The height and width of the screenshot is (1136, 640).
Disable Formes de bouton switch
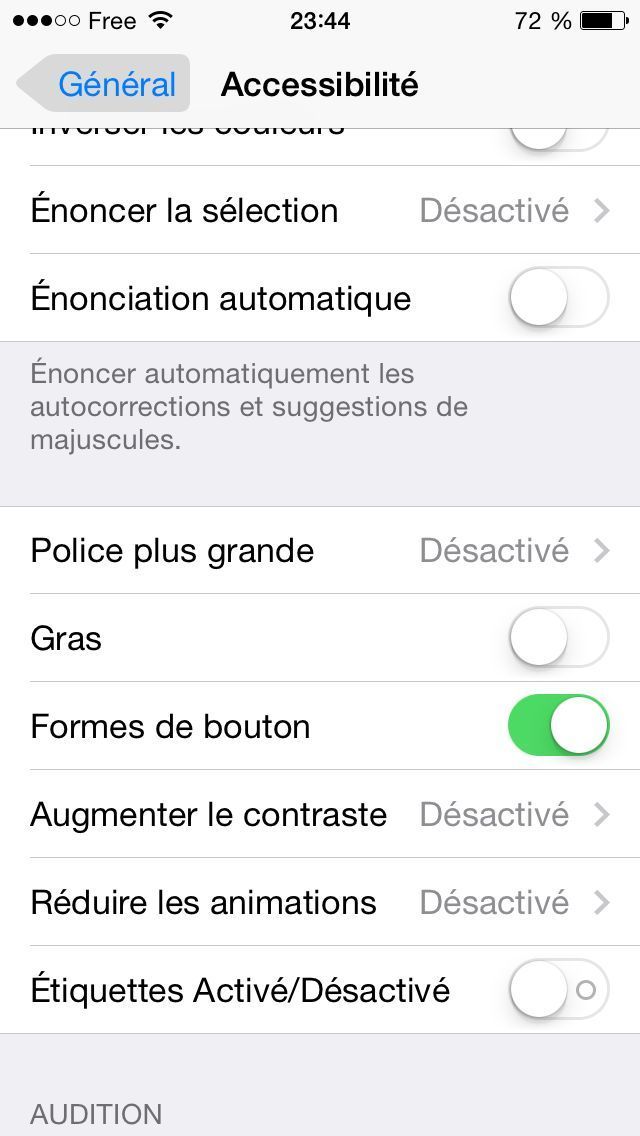pyautogui.click(x=558, y=726)
